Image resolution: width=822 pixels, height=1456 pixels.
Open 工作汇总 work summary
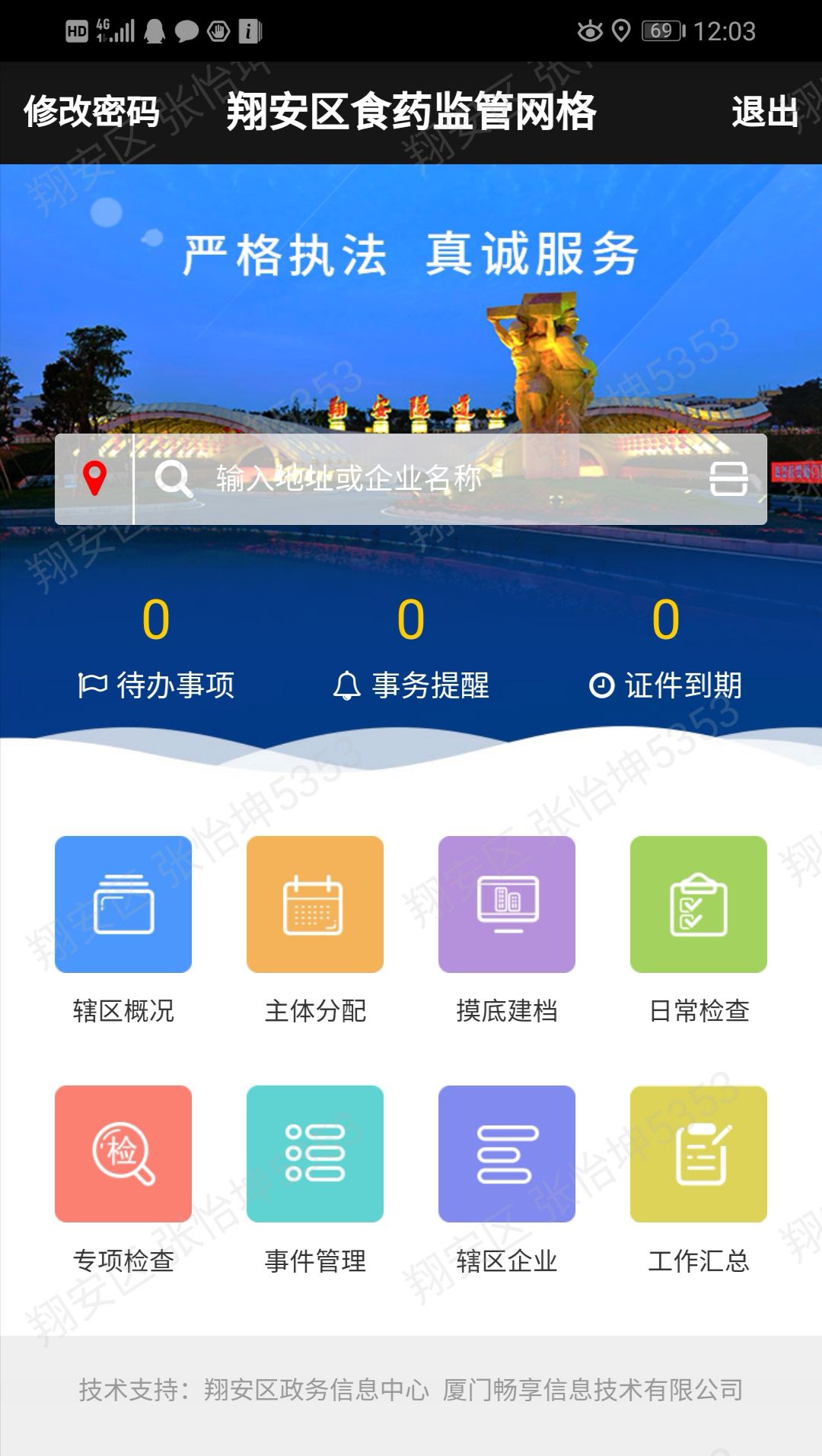[699, 1154]
